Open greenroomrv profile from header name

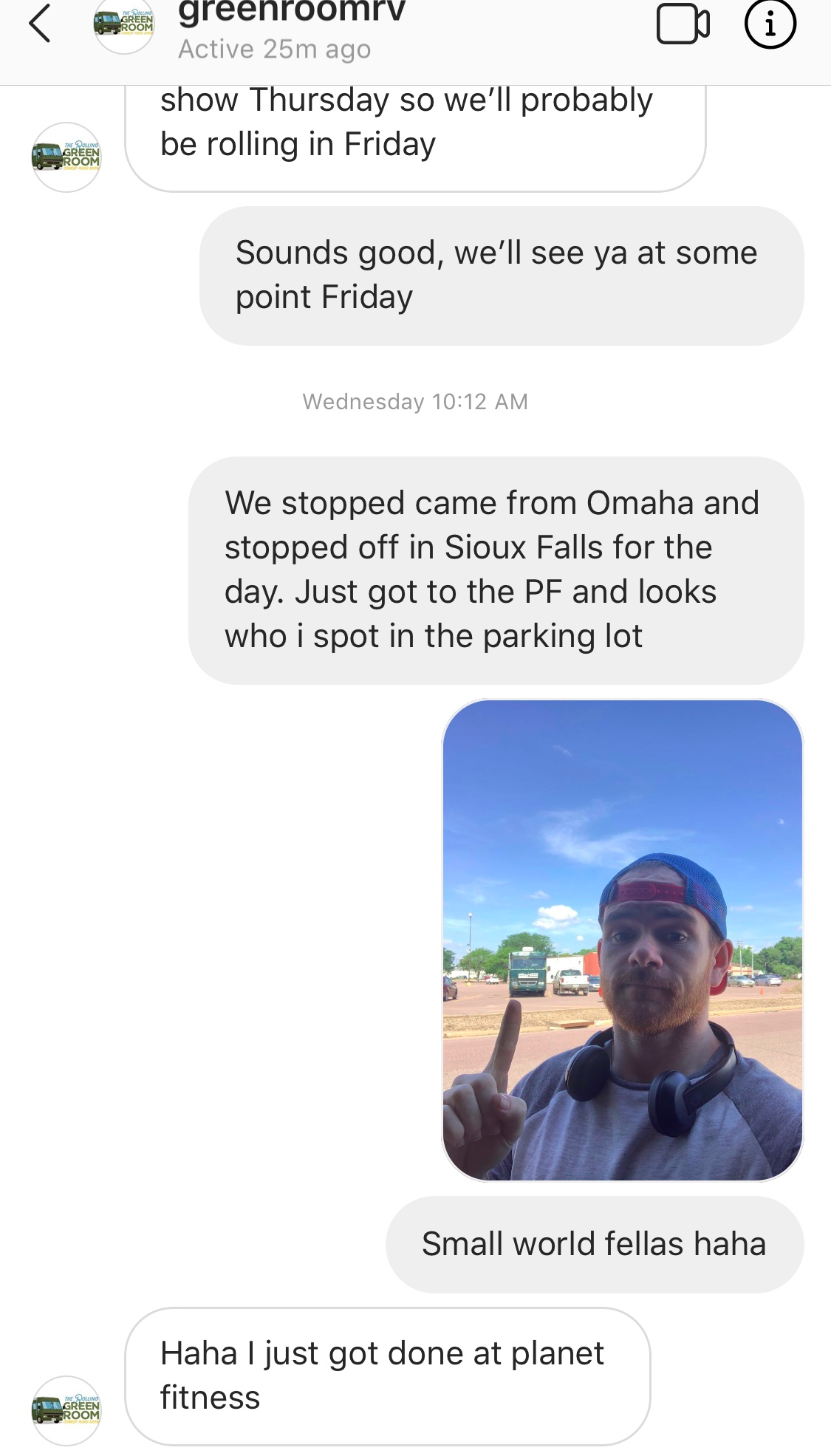[292, 12]
